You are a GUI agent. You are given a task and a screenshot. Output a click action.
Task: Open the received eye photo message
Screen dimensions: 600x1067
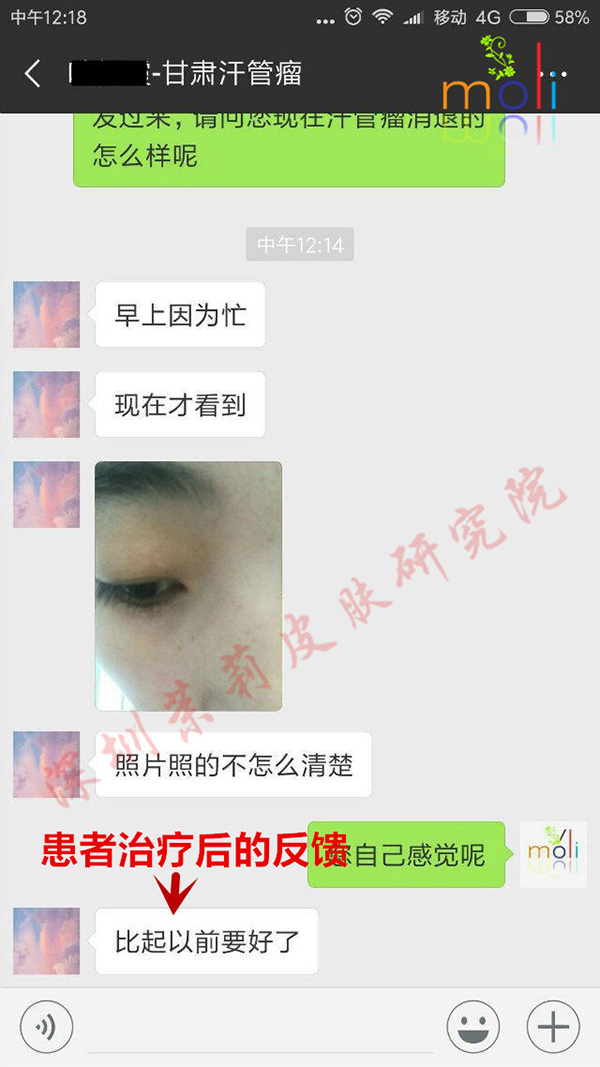(188, 586)
